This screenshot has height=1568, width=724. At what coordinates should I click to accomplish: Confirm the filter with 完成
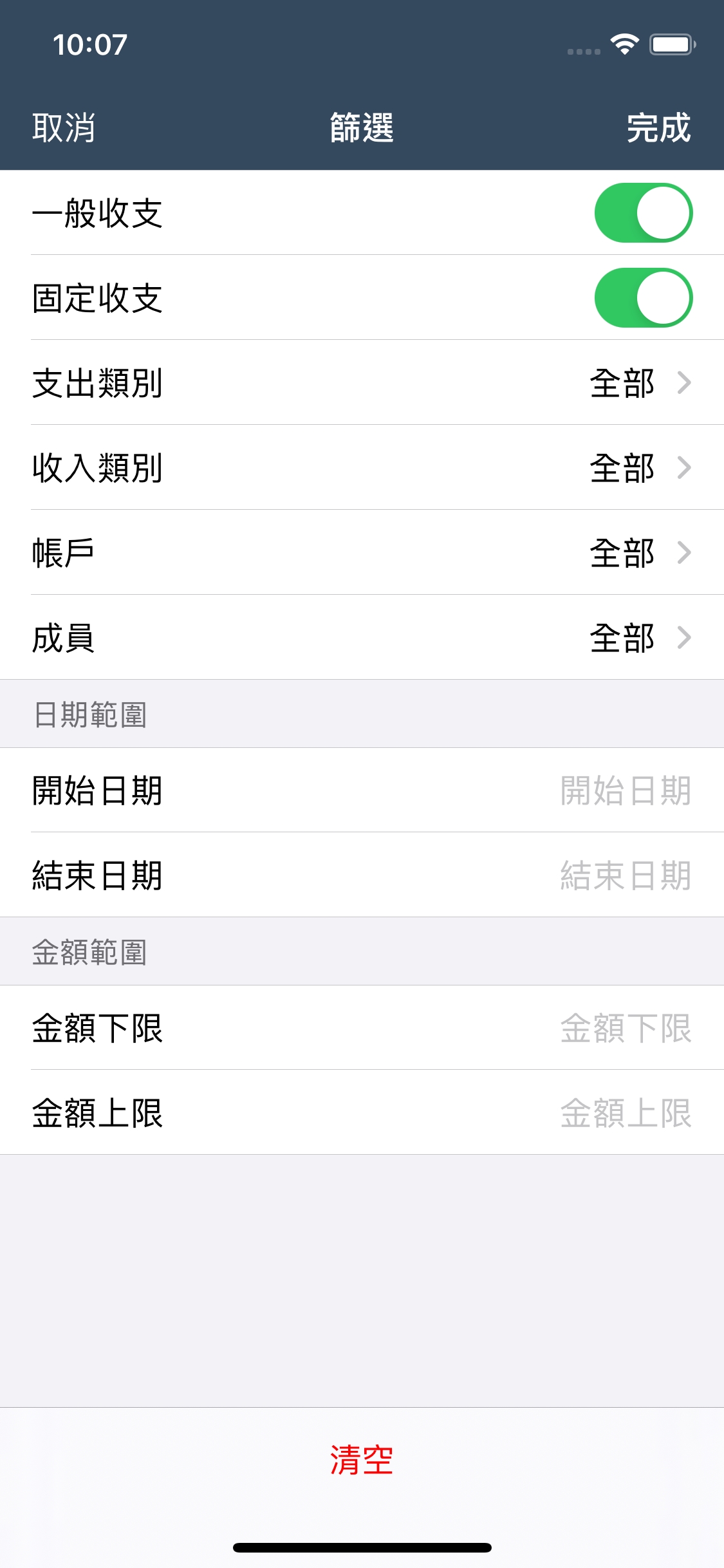pyautogui.click(x=658, y=127)
